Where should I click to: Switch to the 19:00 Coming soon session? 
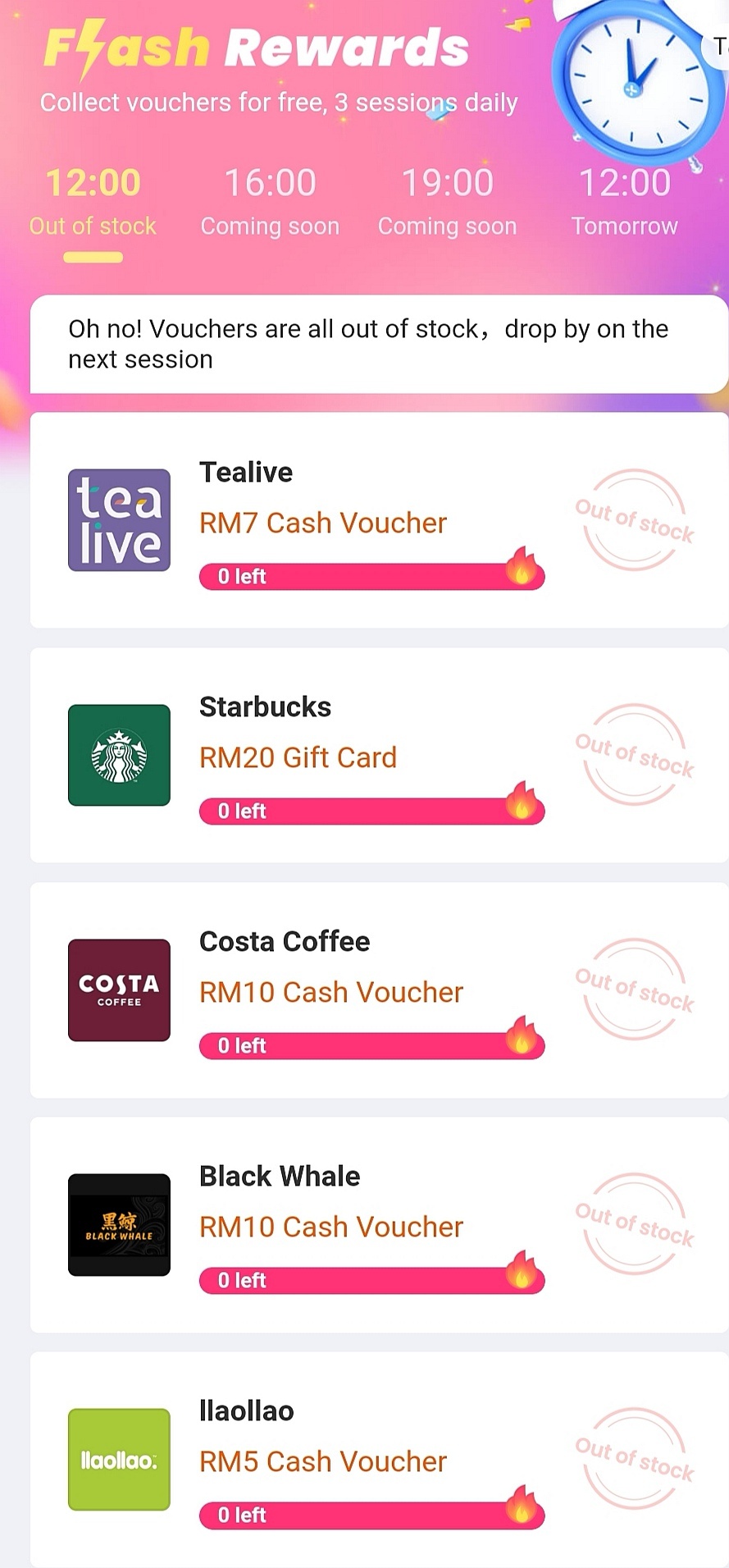[447, 201]
